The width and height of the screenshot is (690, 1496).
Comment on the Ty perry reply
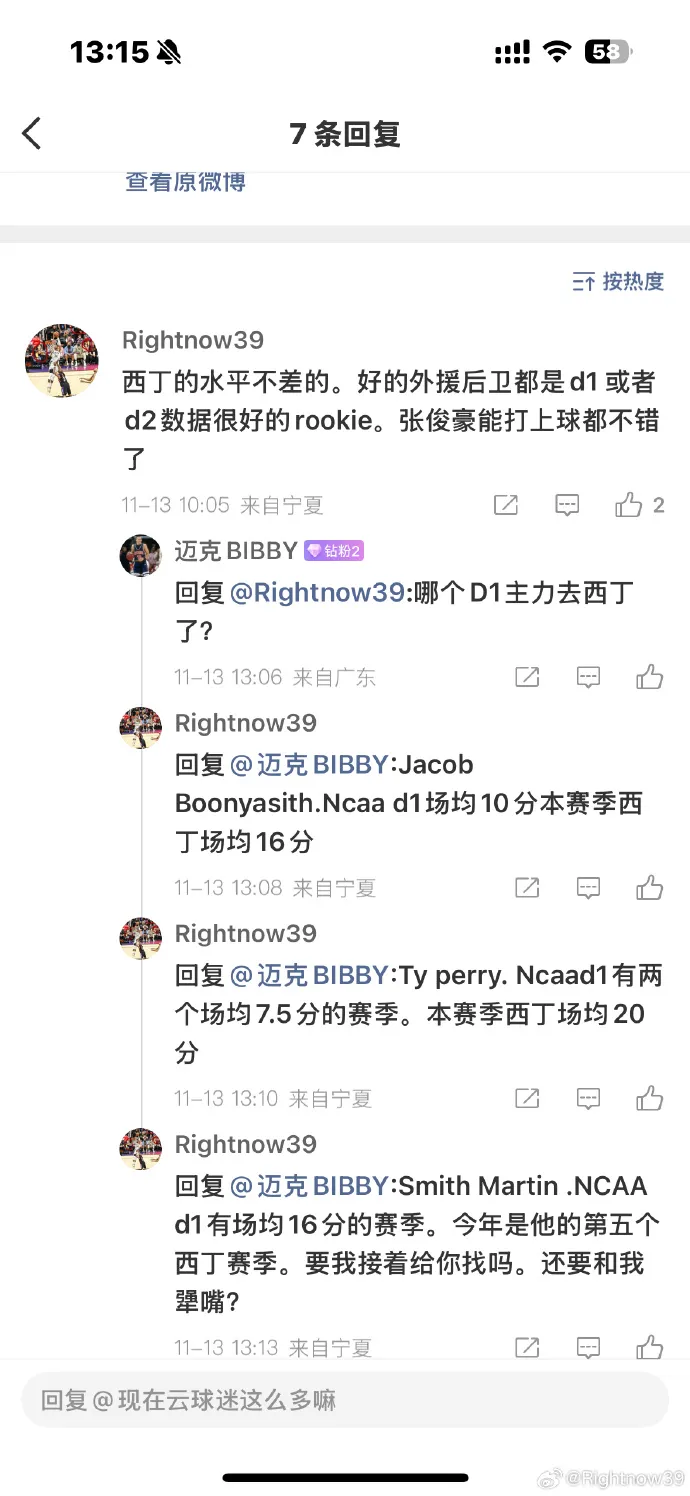coord(589,1098)
